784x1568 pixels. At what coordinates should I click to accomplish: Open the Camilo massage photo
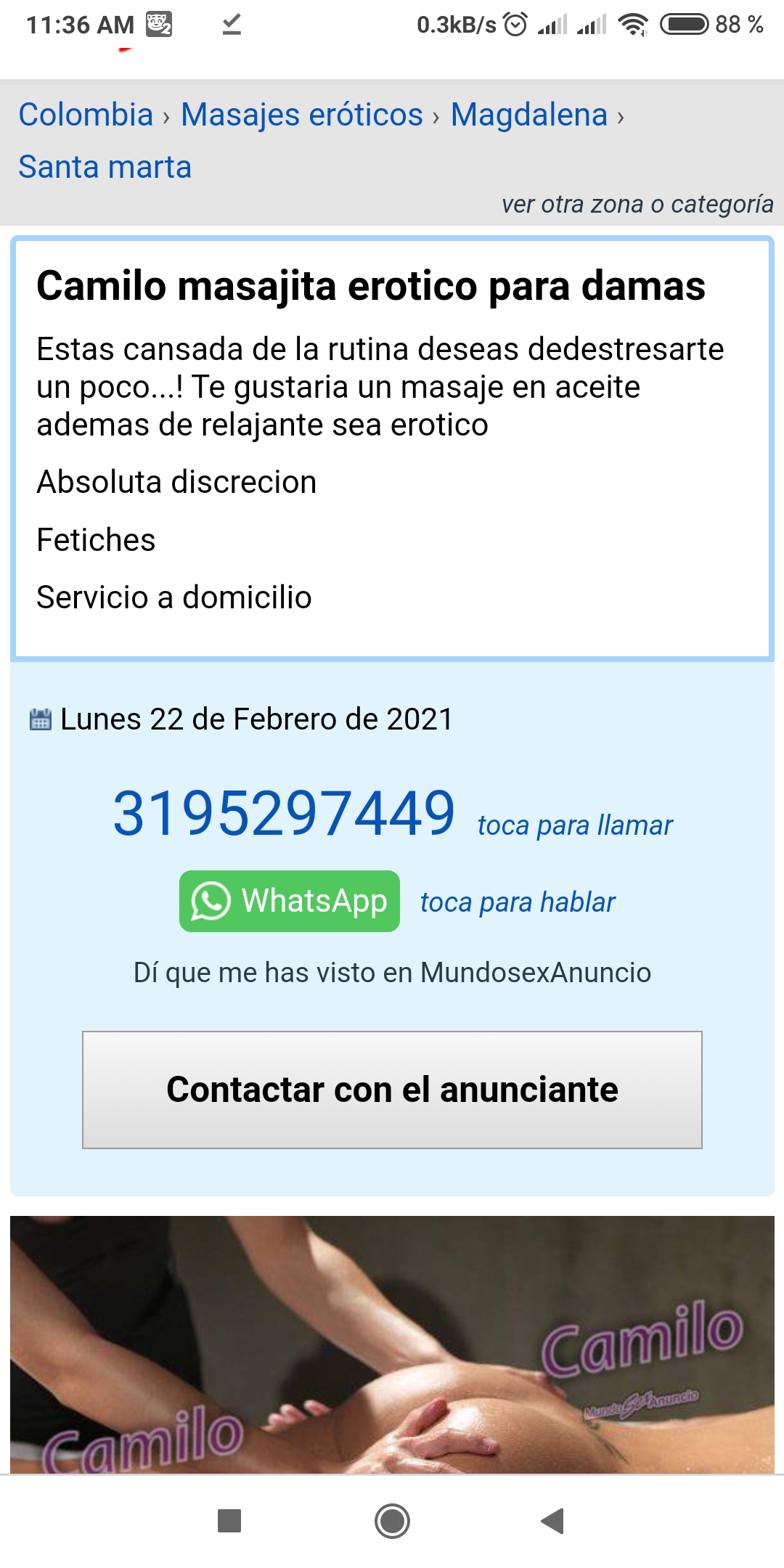pos(392,1343)
